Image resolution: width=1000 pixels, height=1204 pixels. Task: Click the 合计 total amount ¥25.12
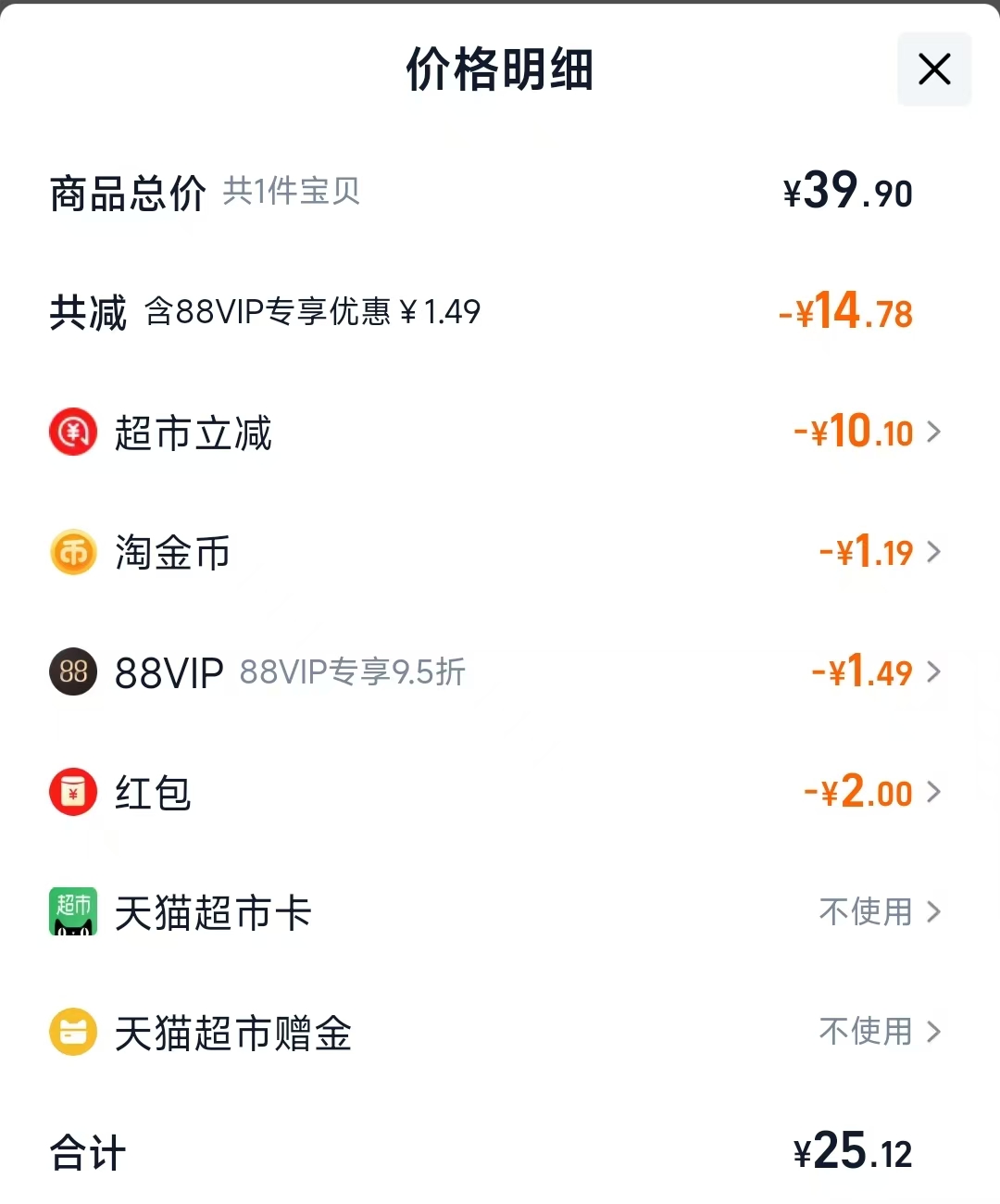point(851,1150)
